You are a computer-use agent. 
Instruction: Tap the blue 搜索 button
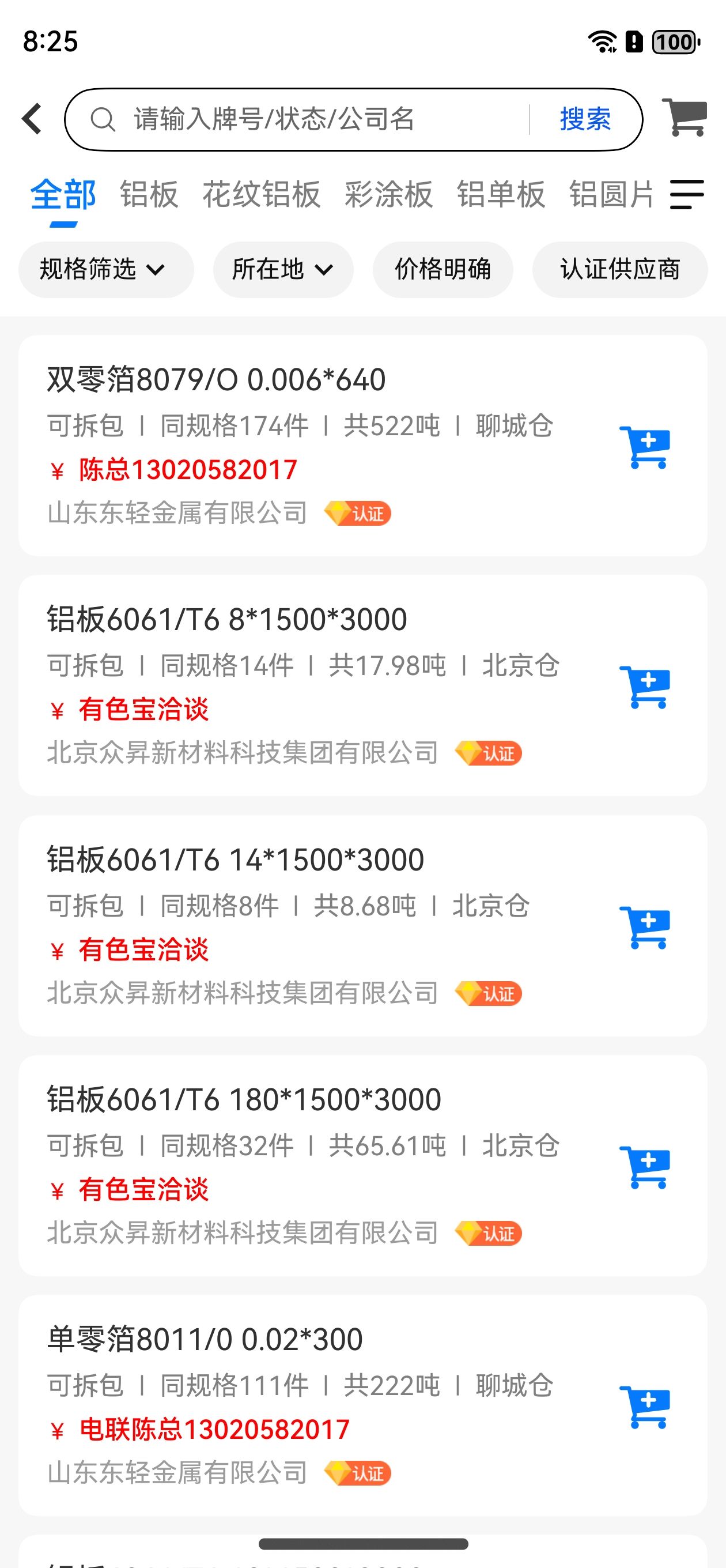[x=585, y=119]
